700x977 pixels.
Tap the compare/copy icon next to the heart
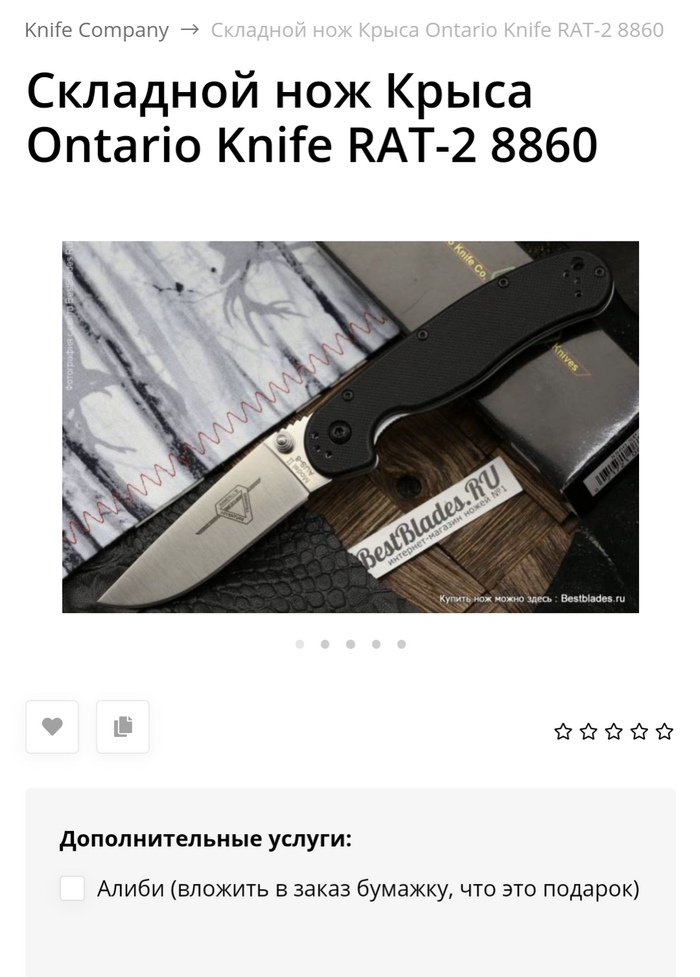point(123,727)
